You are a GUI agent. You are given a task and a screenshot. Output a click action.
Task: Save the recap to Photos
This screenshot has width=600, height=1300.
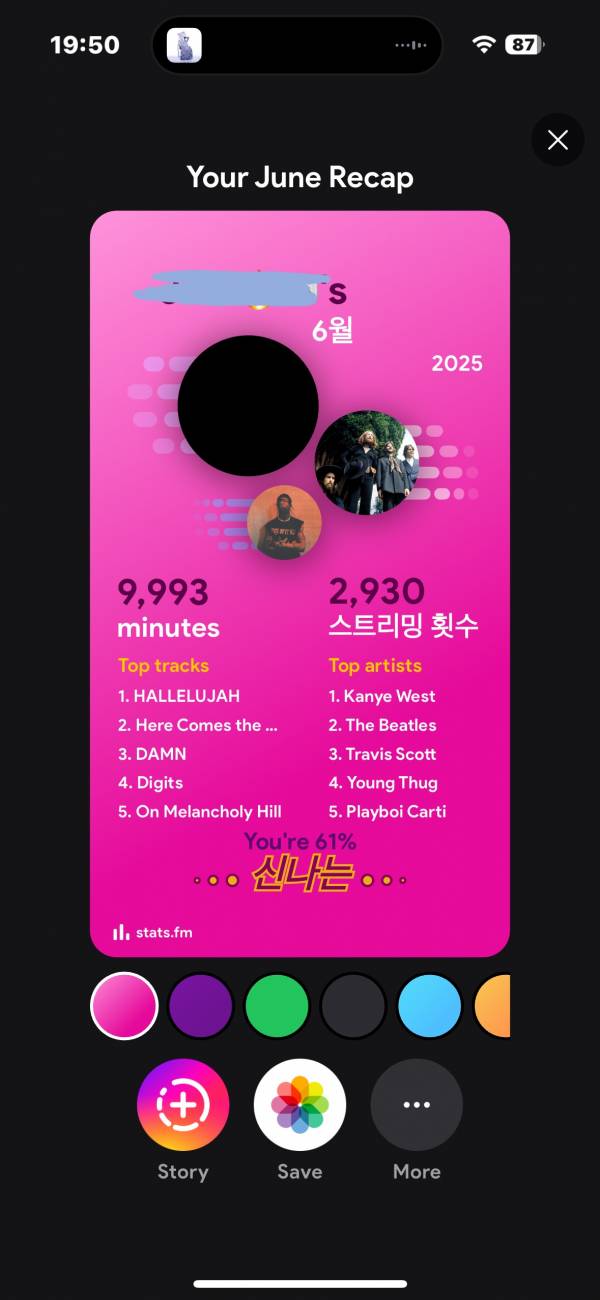pyautogui.click(x=300, y=1105)
